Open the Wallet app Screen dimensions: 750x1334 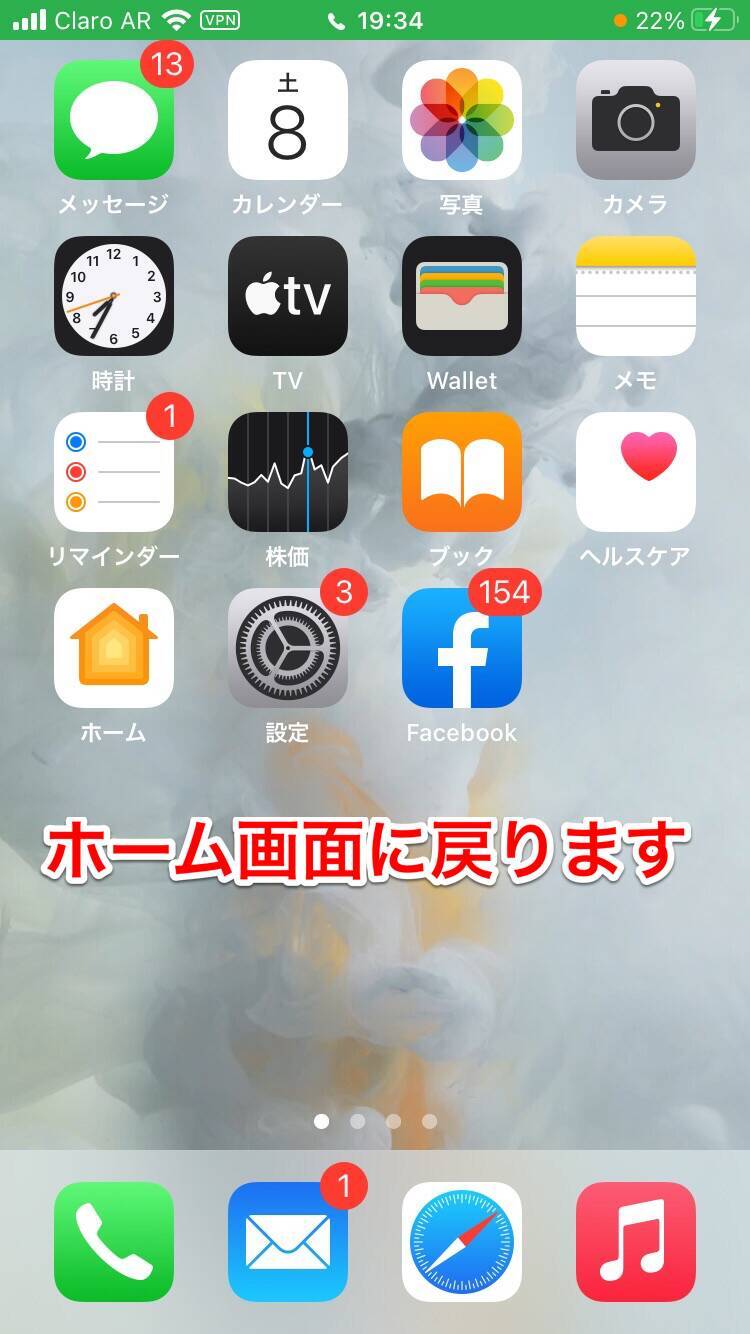tap(462, 296)
